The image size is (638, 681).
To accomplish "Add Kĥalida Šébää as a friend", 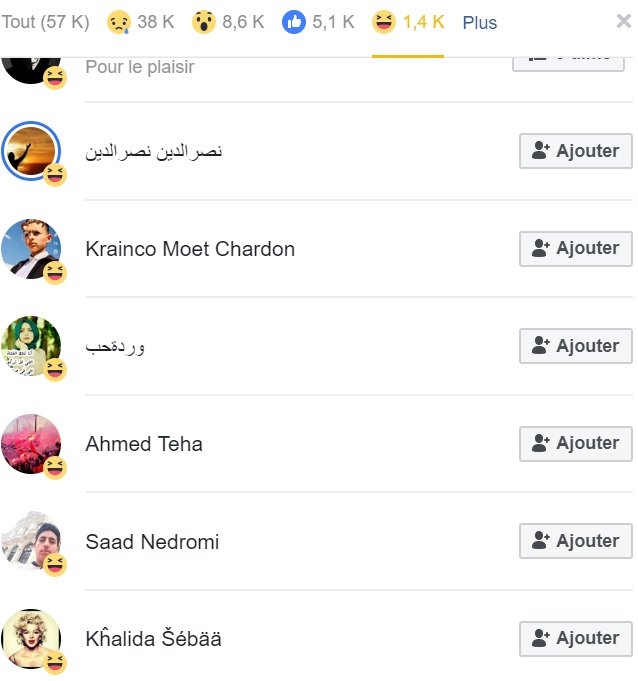I will point(576,638).
